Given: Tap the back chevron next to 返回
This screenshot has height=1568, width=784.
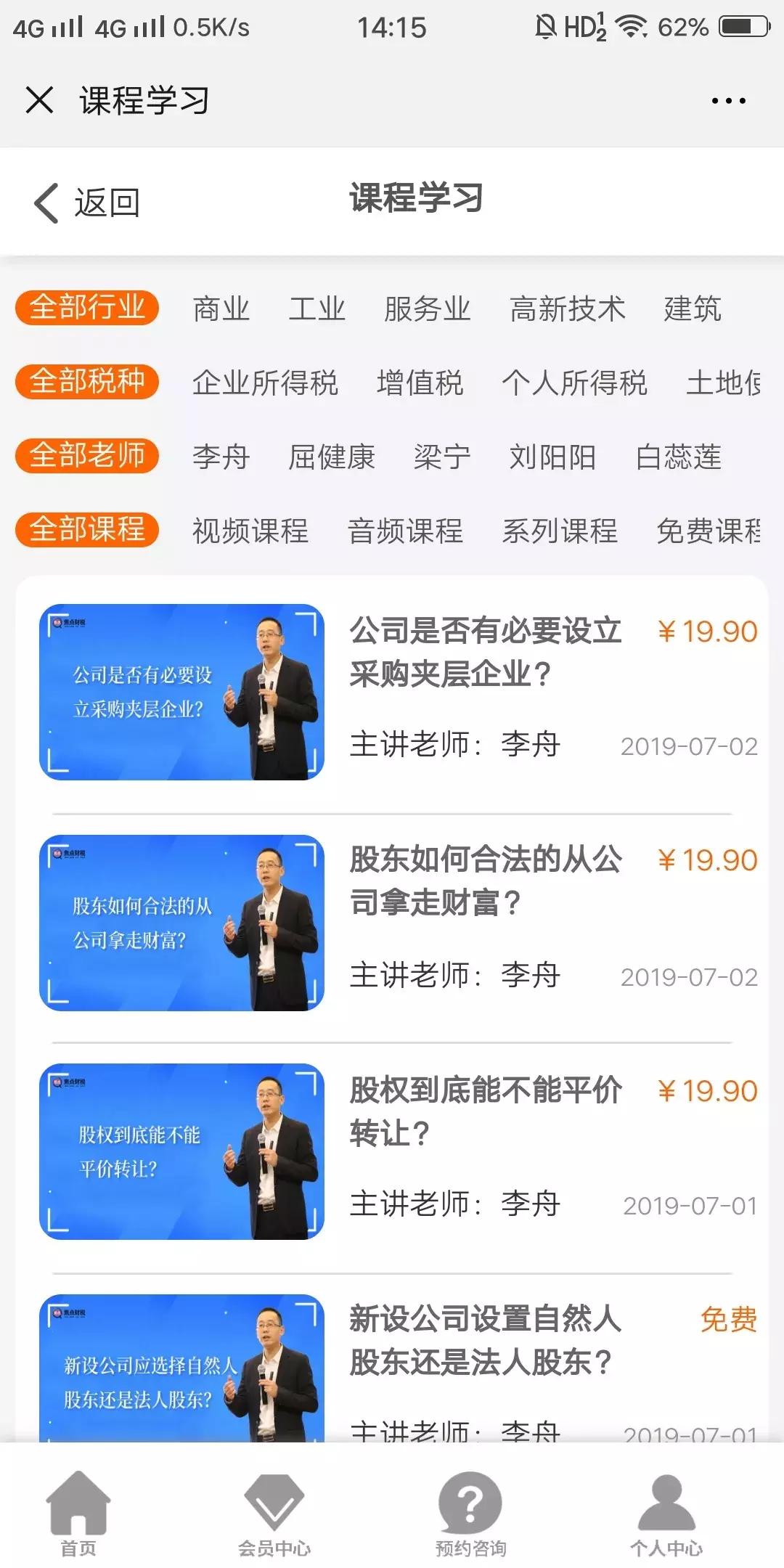Looking at the screenshot, I should 45,202.
